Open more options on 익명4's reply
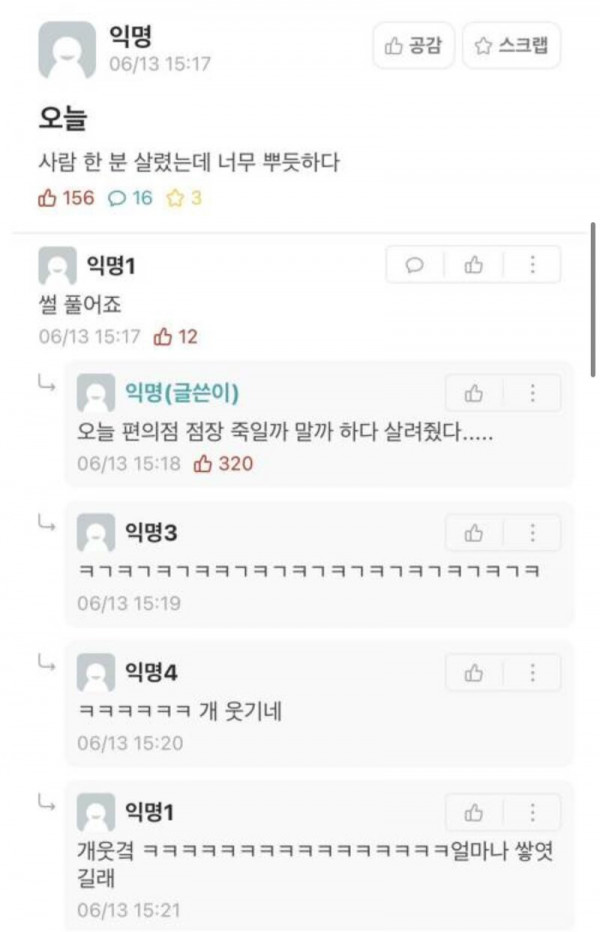 click(x=532, y=673)
